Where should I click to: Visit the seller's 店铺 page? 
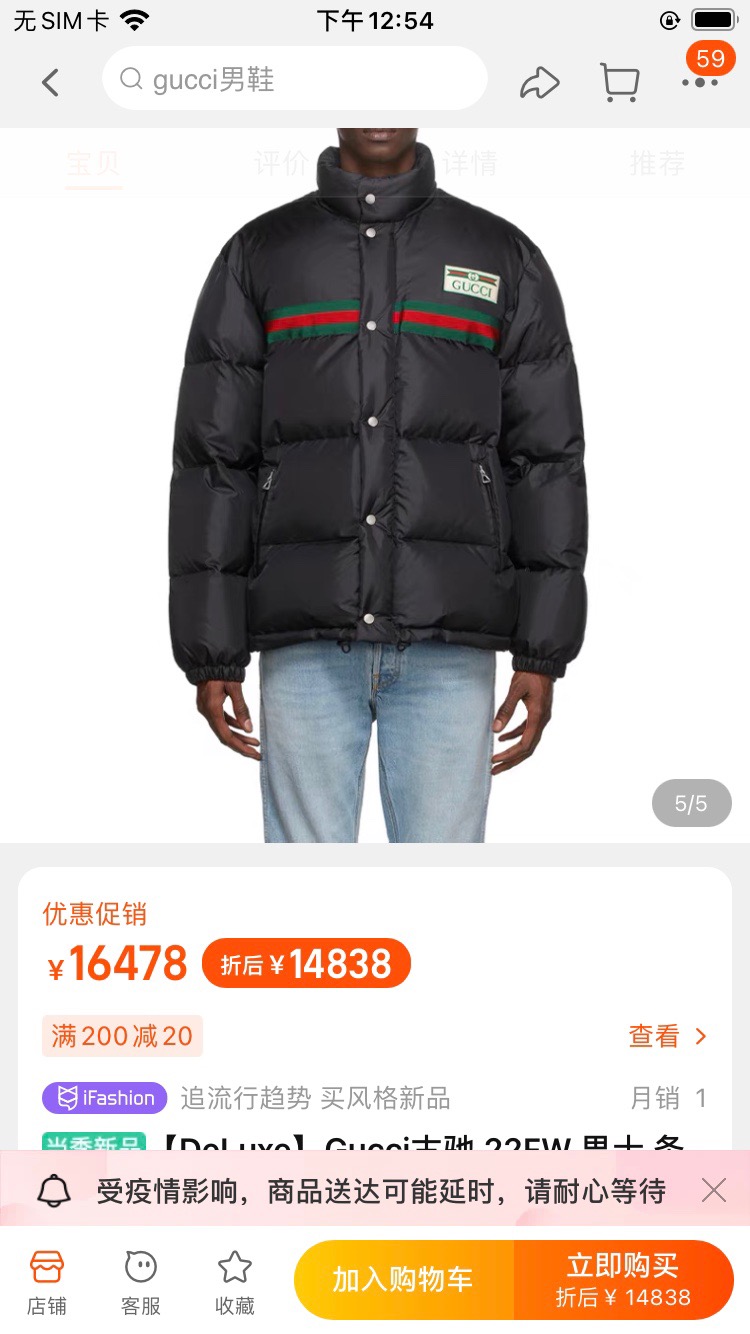coord(47,1281)
